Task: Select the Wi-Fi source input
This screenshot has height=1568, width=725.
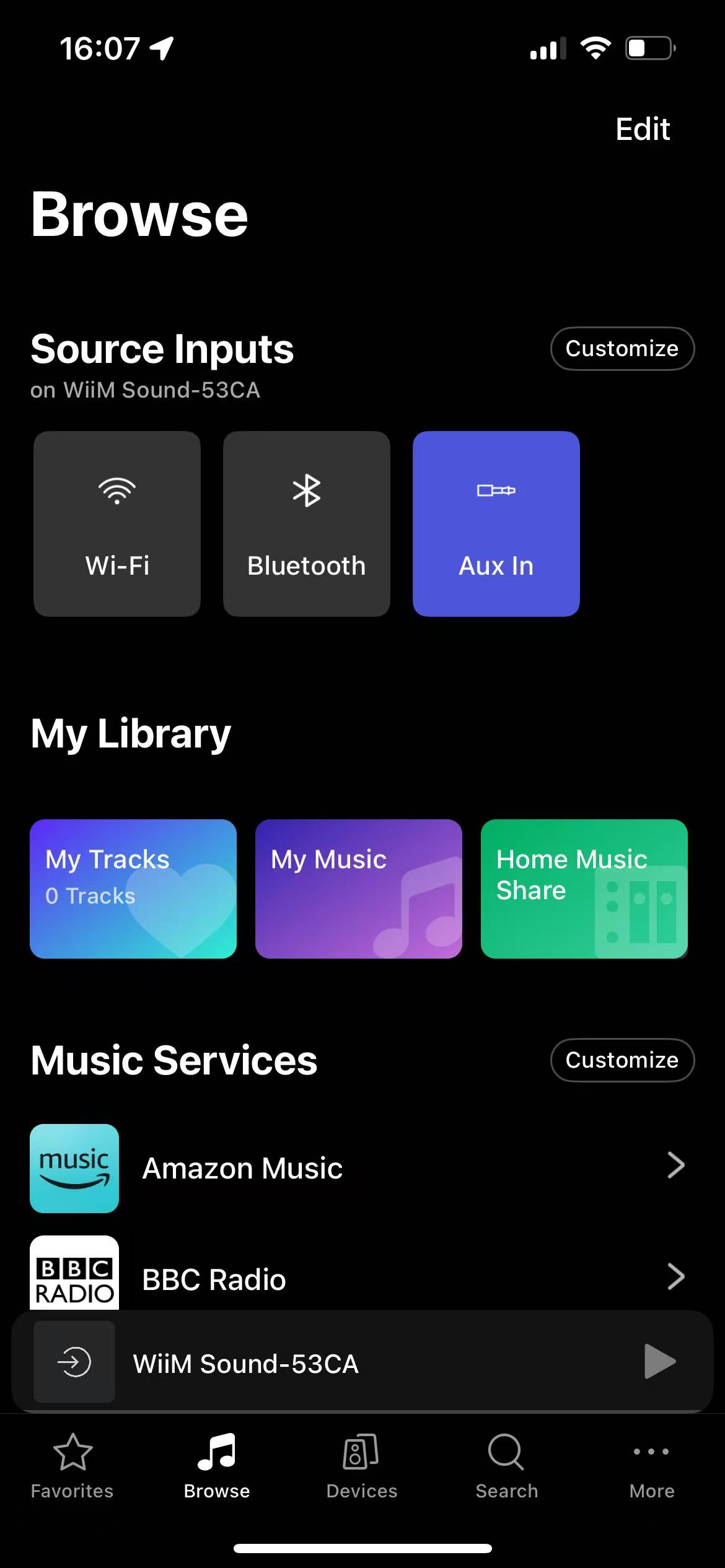Action: 117,523
